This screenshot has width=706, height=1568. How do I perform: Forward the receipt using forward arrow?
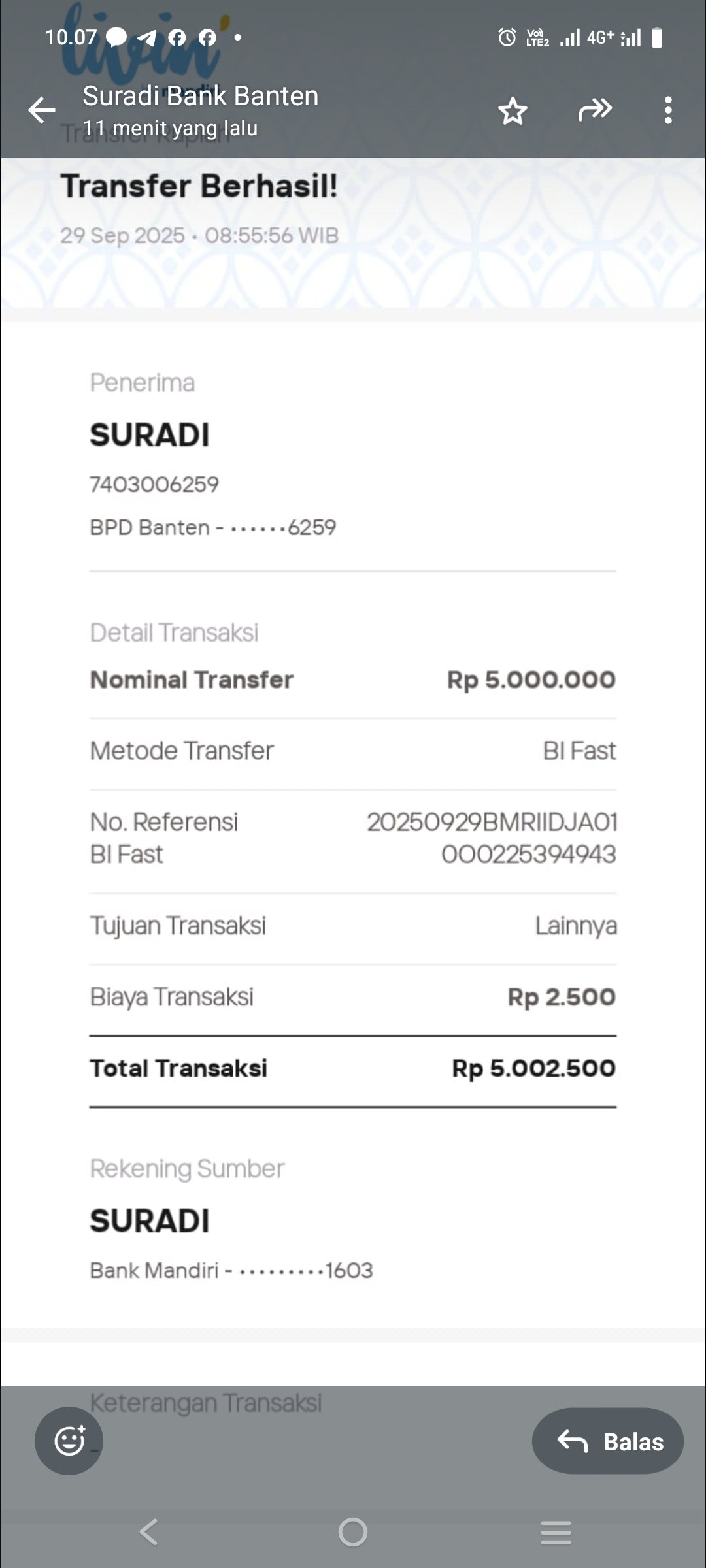(x=594, y=110)
